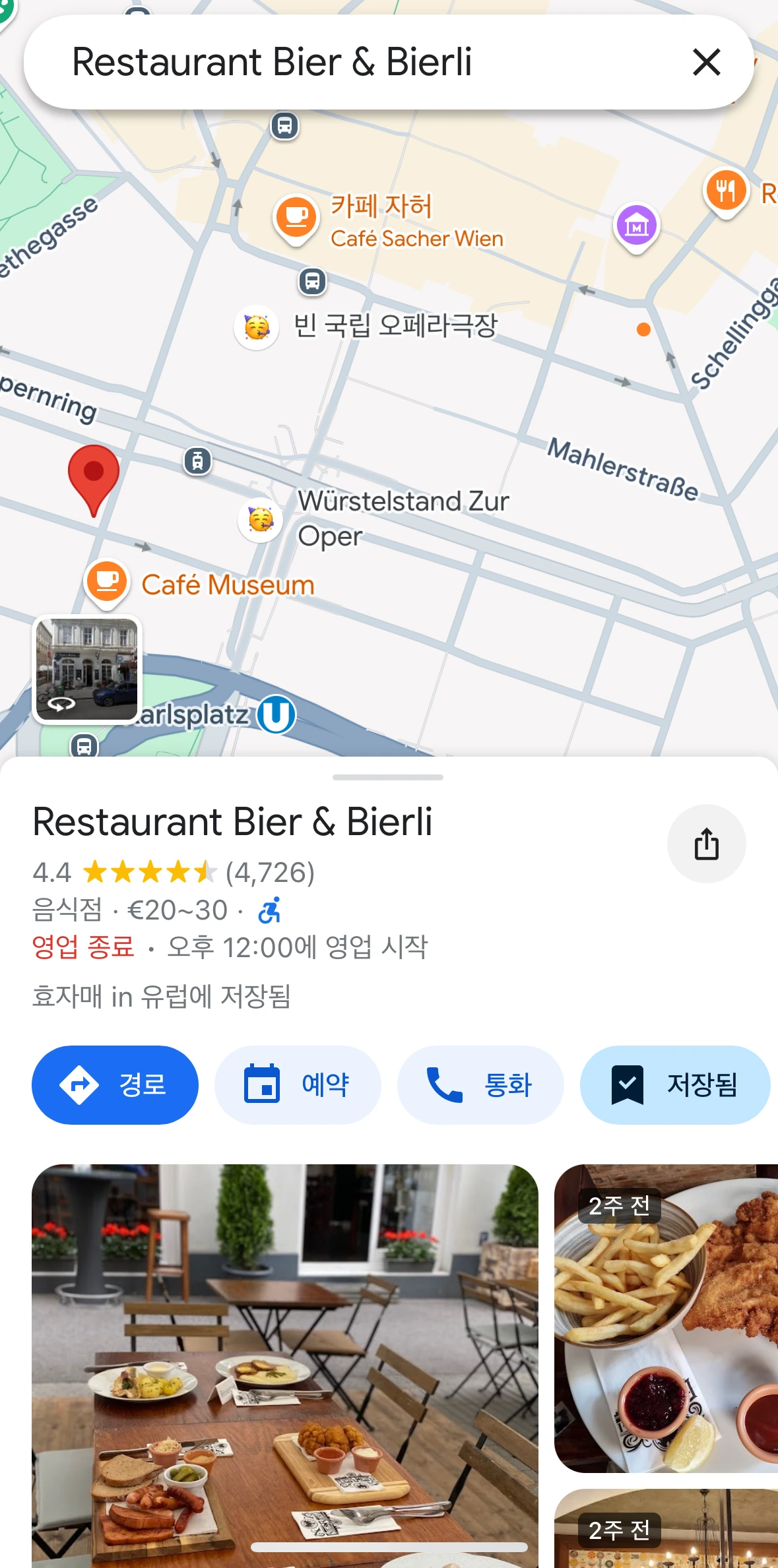Image resolution: width=778 pixels, height=1568 pixels.
Task: Select the Café Museum marker on the map
Action: click(x=106, y=581)
